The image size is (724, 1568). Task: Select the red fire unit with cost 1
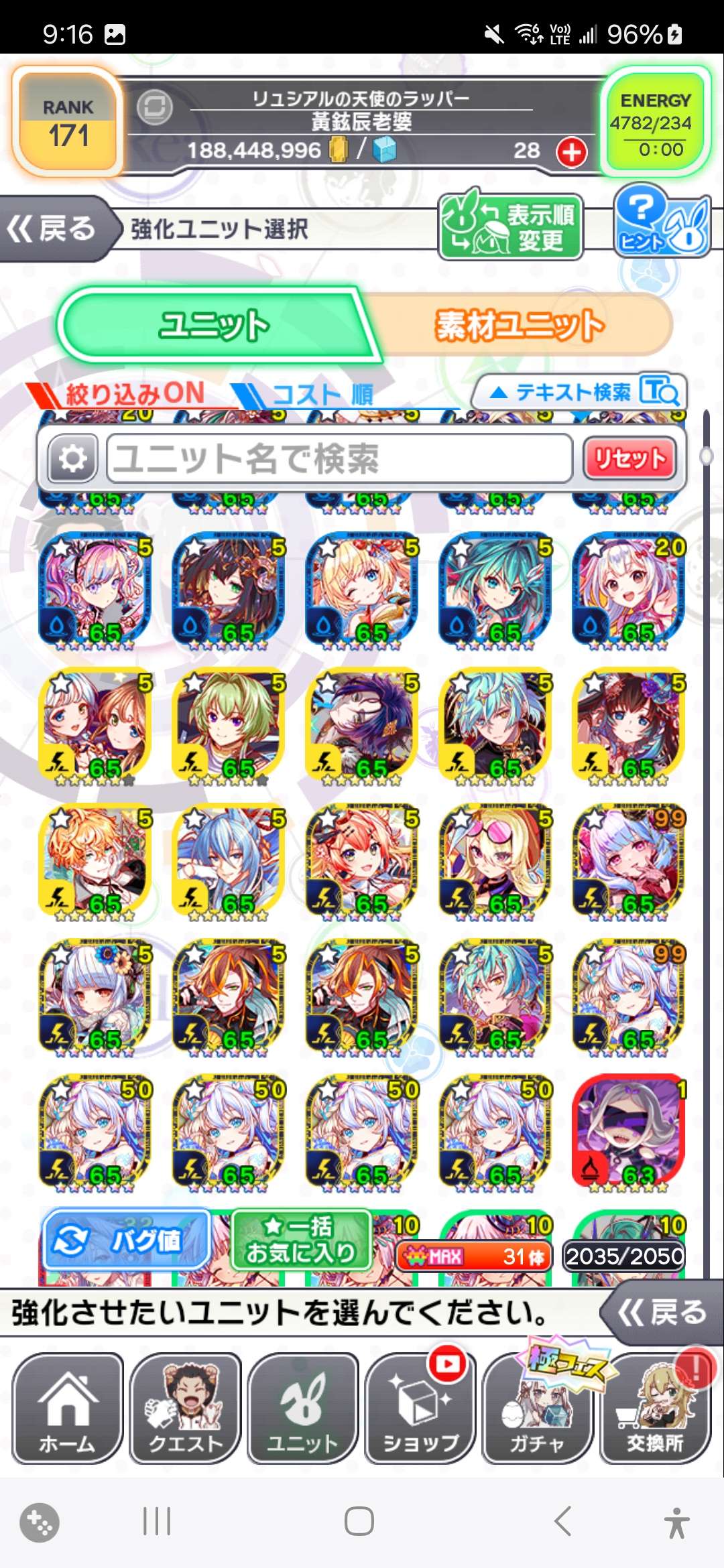[x=629, y=1132]
